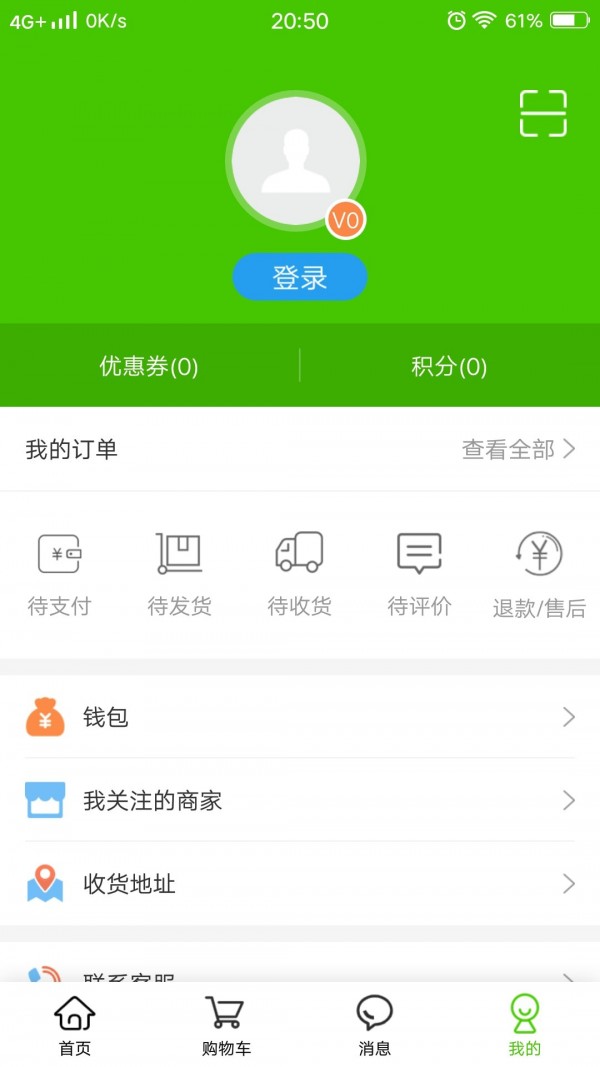Open the QR scan icon
The height and width of the screenshot is (1067, 600).
point(543,113)
